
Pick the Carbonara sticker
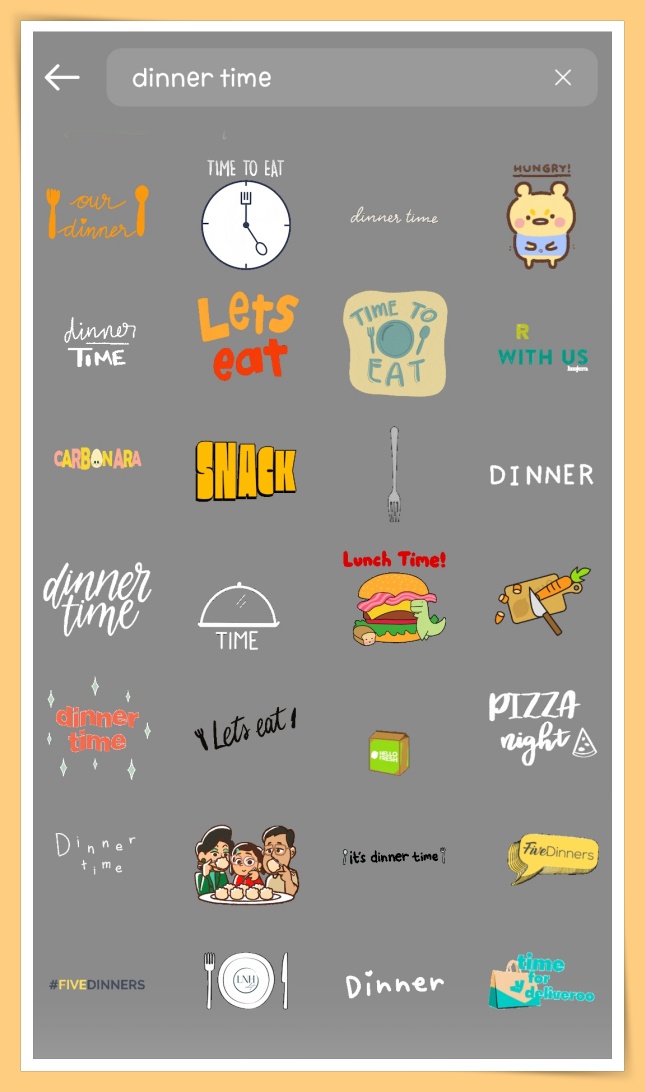98,459
